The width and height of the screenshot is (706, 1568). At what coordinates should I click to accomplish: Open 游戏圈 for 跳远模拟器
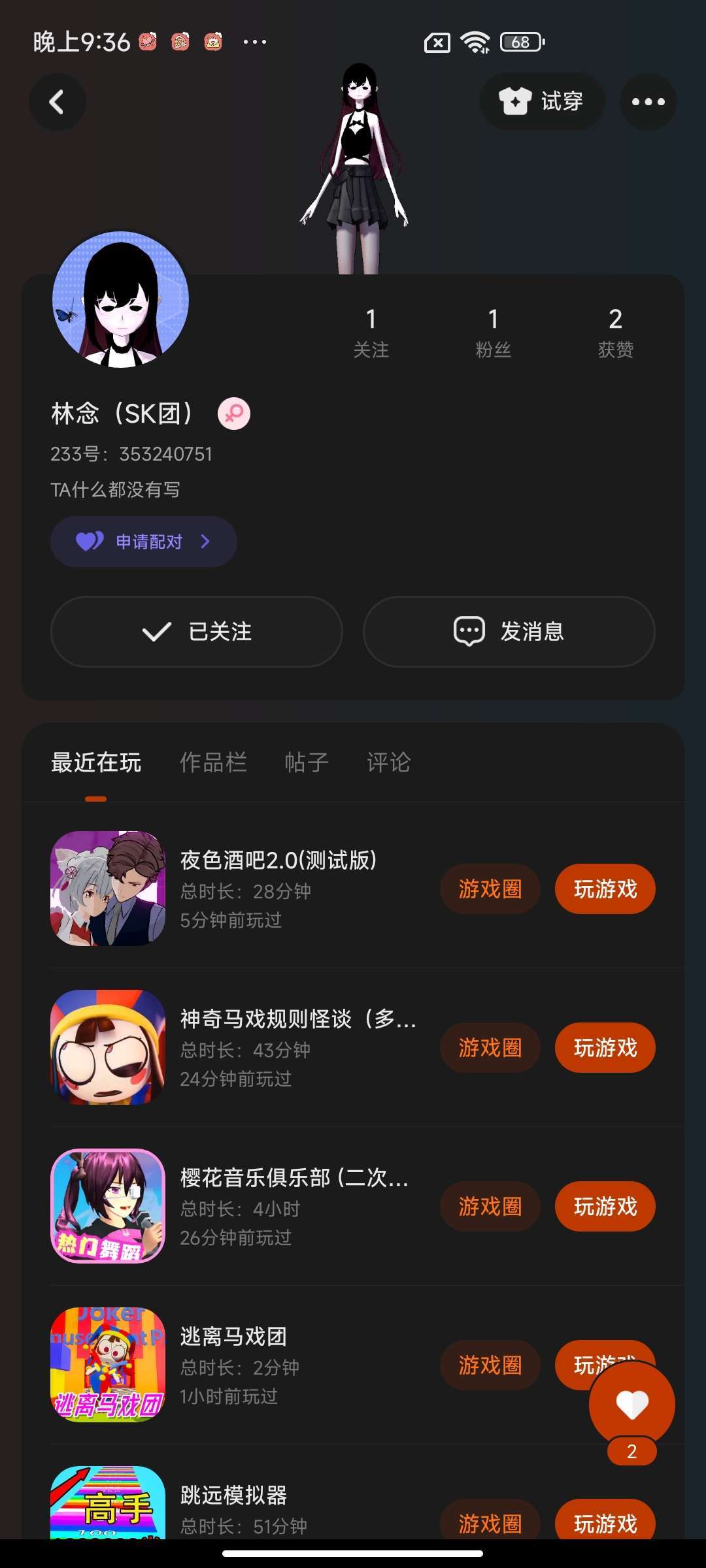(x=490, y=1523)
